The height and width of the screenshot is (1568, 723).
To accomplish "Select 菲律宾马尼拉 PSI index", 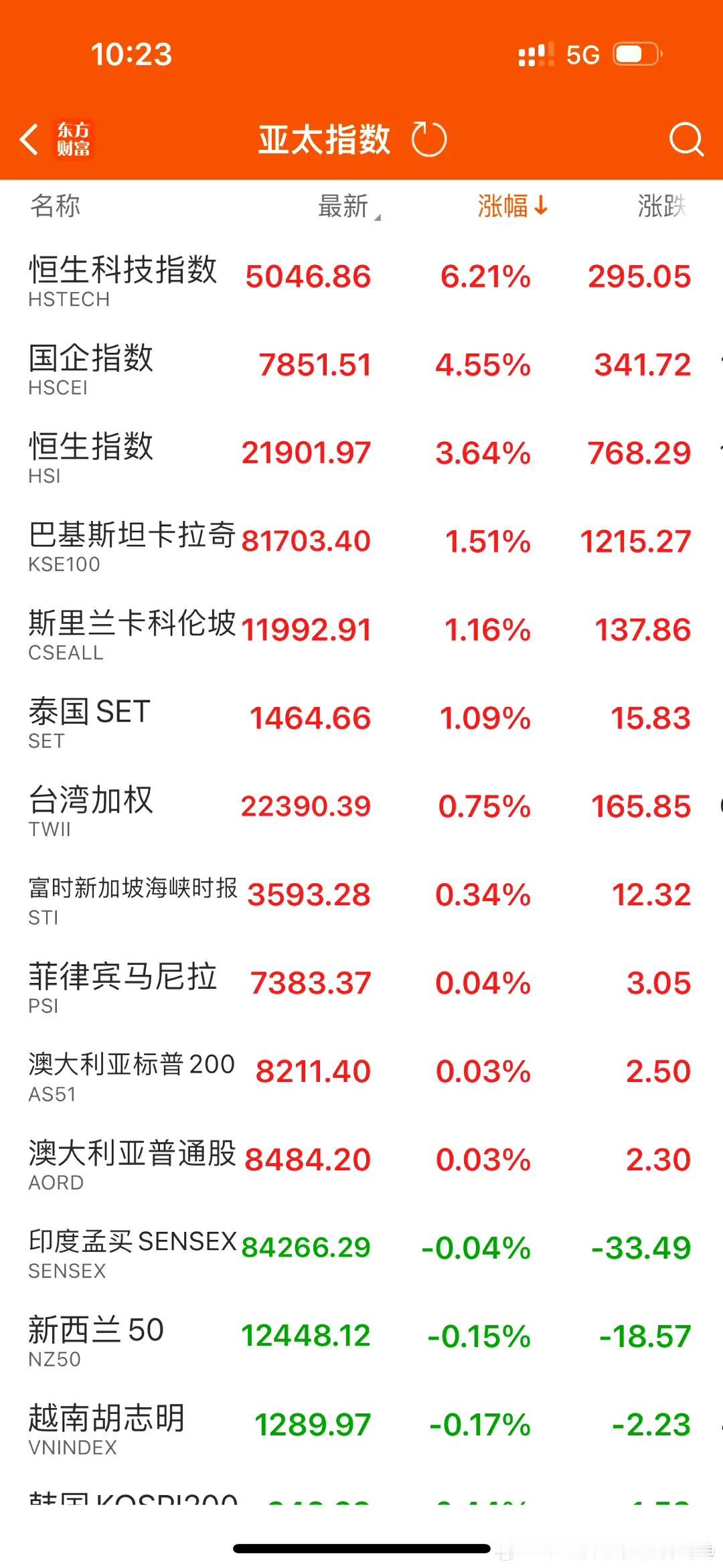I will coord(361,984).
